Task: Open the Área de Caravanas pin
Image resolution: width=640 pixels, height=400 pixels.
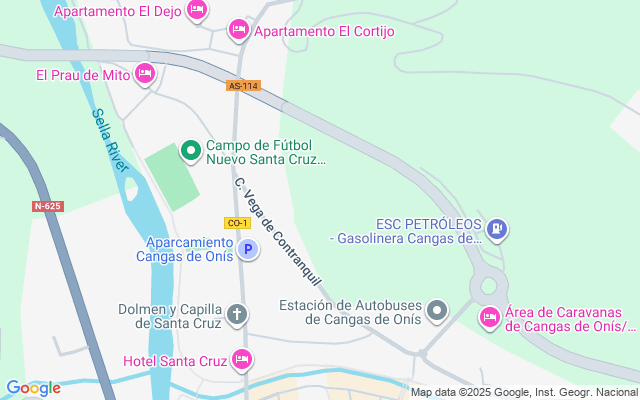Action: (x=489, y=317)
